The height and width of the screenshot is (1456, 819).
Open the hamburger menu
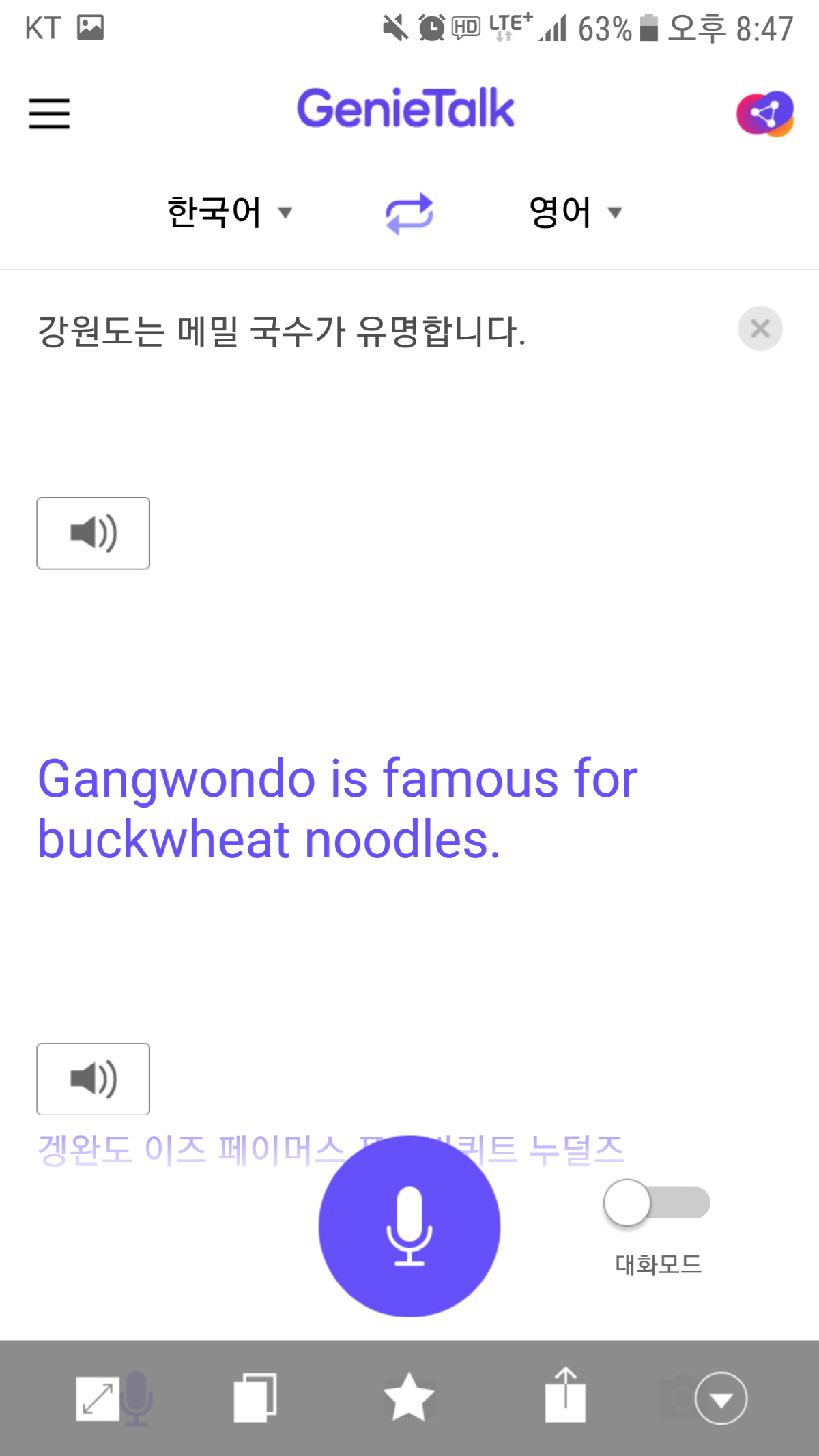click(x=49, y=113)
